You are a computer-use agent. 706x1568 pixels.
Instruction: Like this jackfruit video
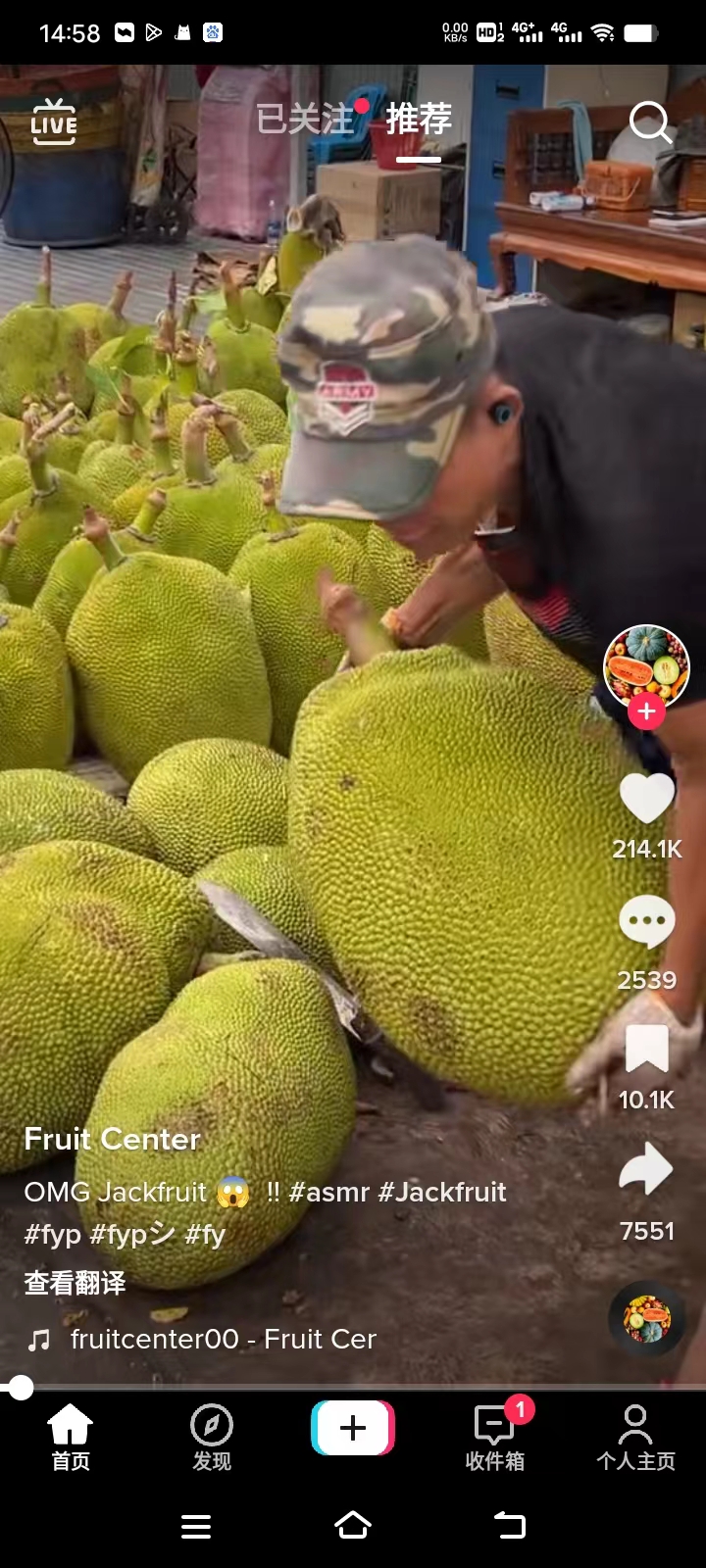tap(646, 798)
